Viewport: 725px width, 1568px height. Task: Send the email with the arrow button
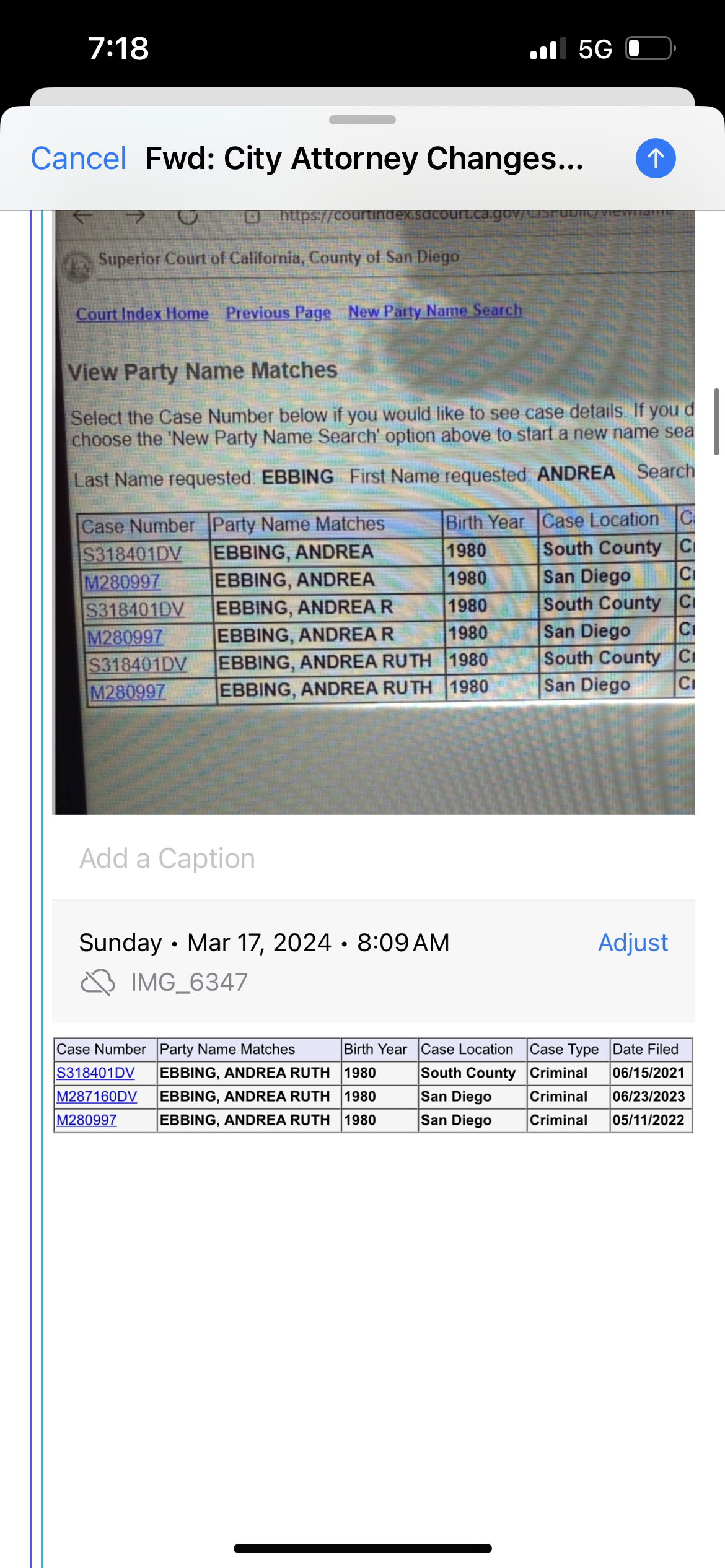656,159
